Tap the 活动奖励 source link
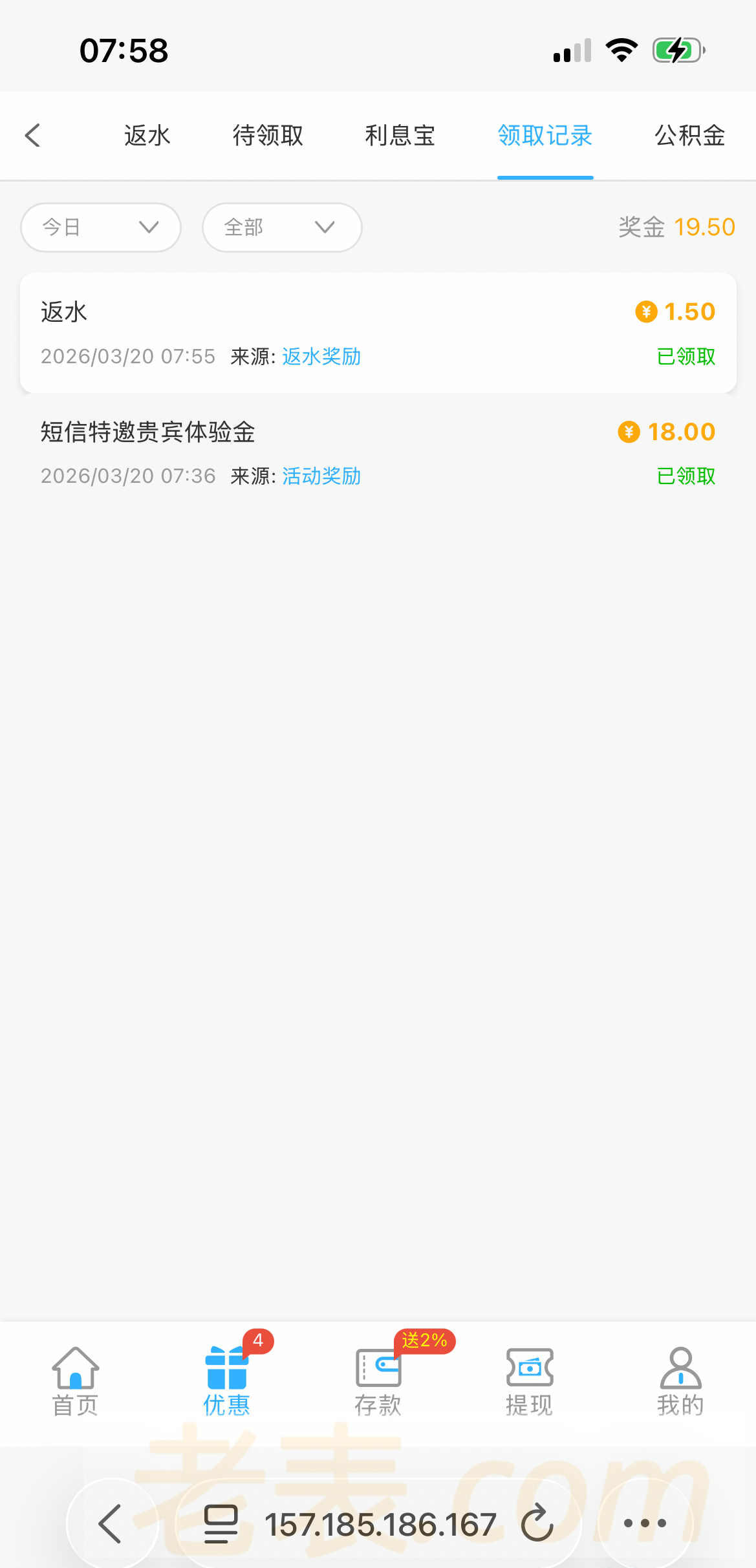Screen dimensions: 756x1568 (x=321, y=476)
